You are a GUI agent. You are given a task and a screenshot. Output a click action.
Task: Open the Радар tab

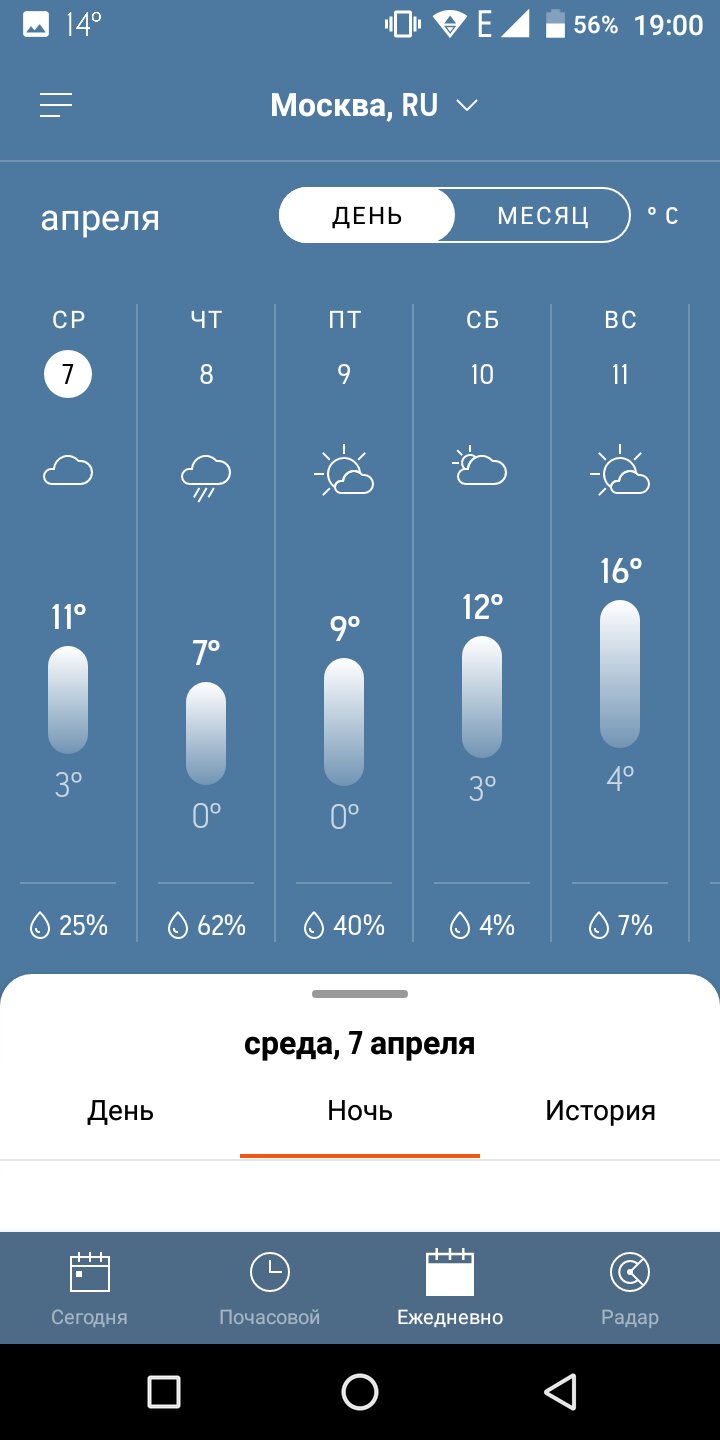[x=630, y=1289]
